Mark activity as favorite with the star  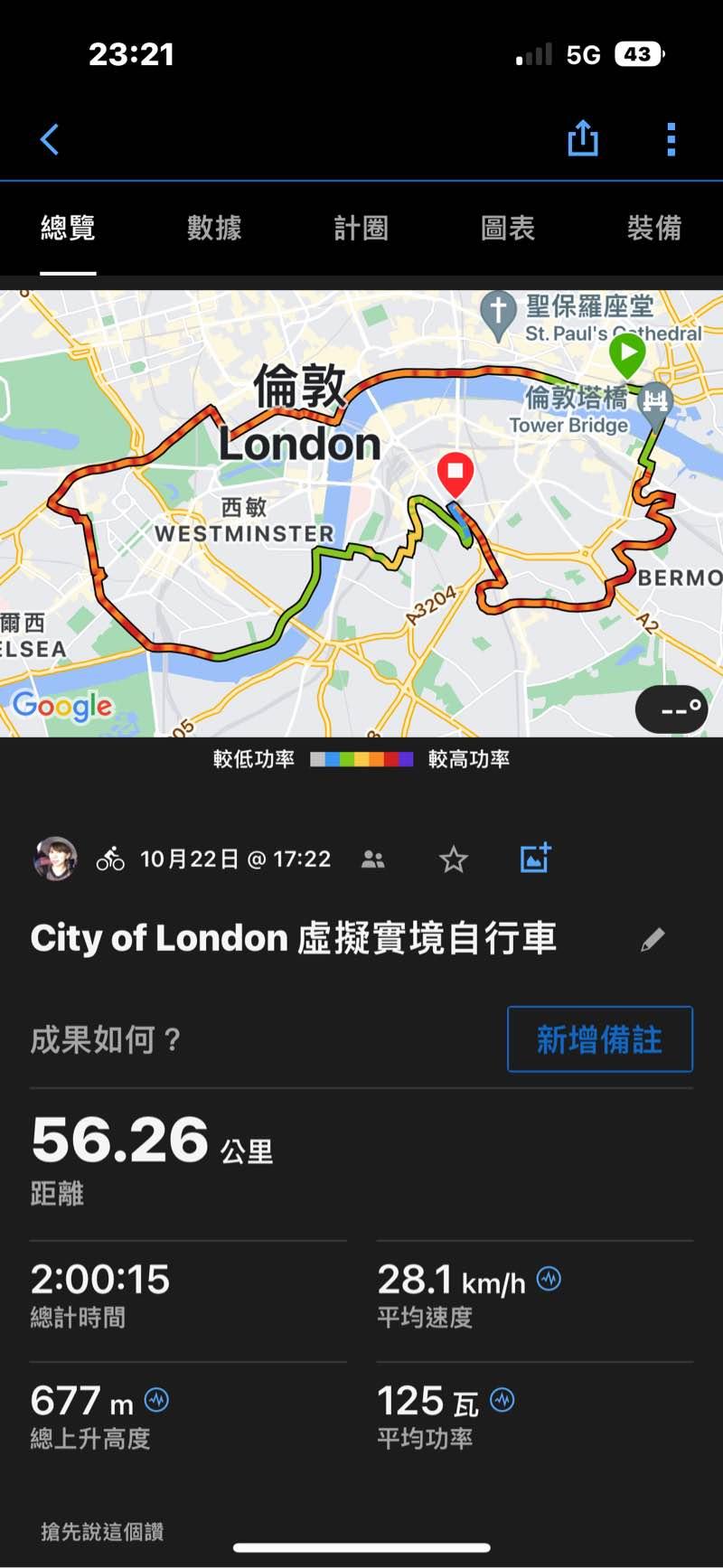[453, 859]
